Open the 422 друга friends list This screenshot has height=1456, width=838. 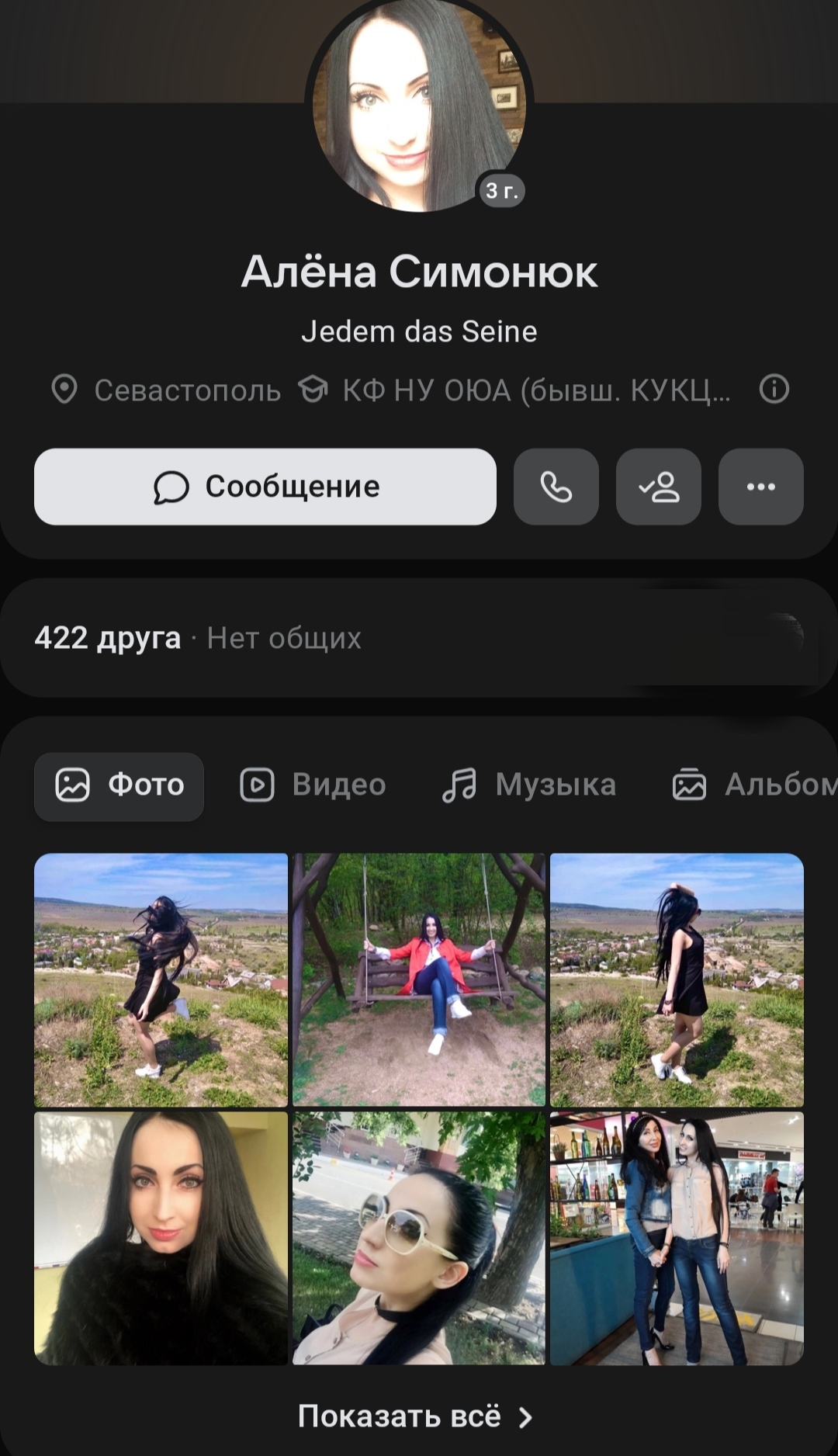[108, 638]
